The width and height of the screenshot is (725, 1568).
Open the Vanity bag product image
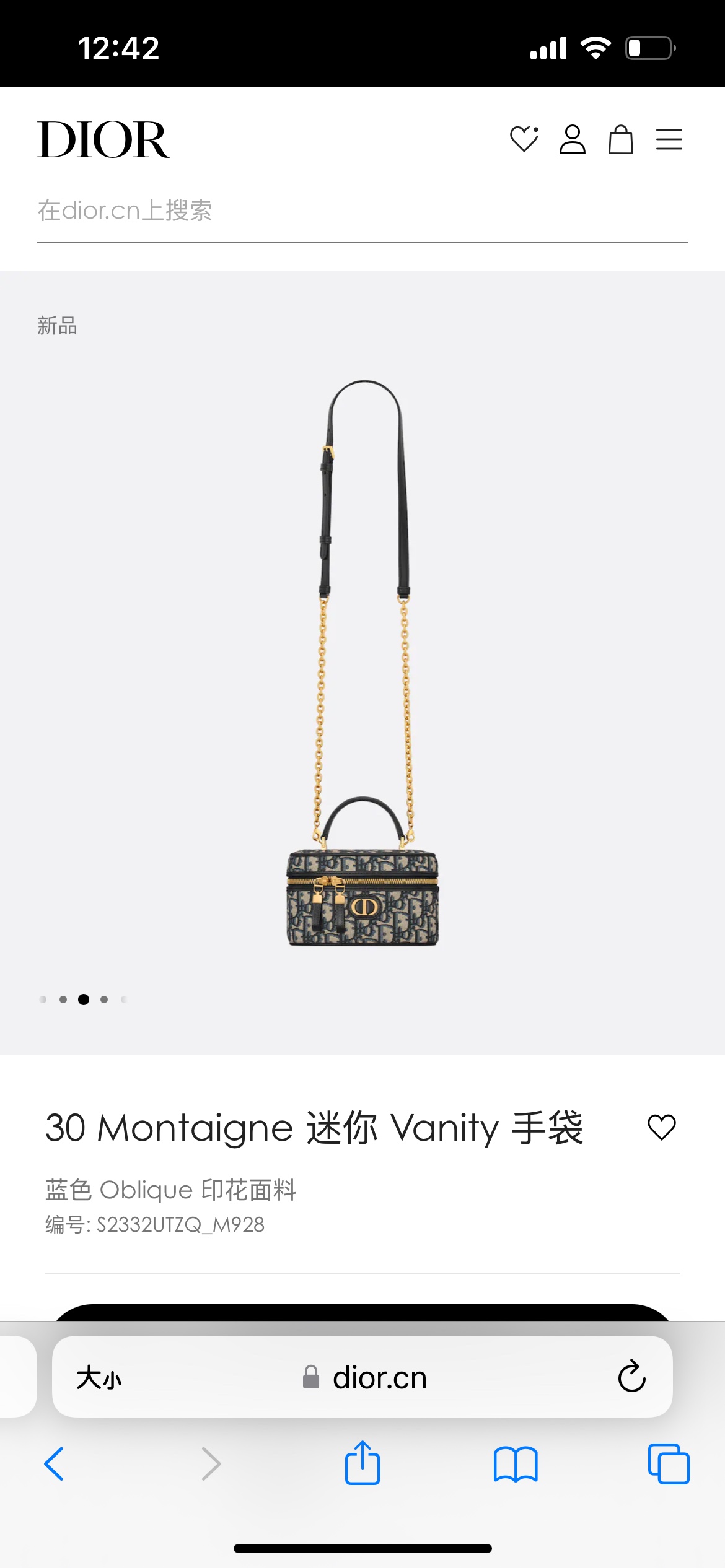363,663
